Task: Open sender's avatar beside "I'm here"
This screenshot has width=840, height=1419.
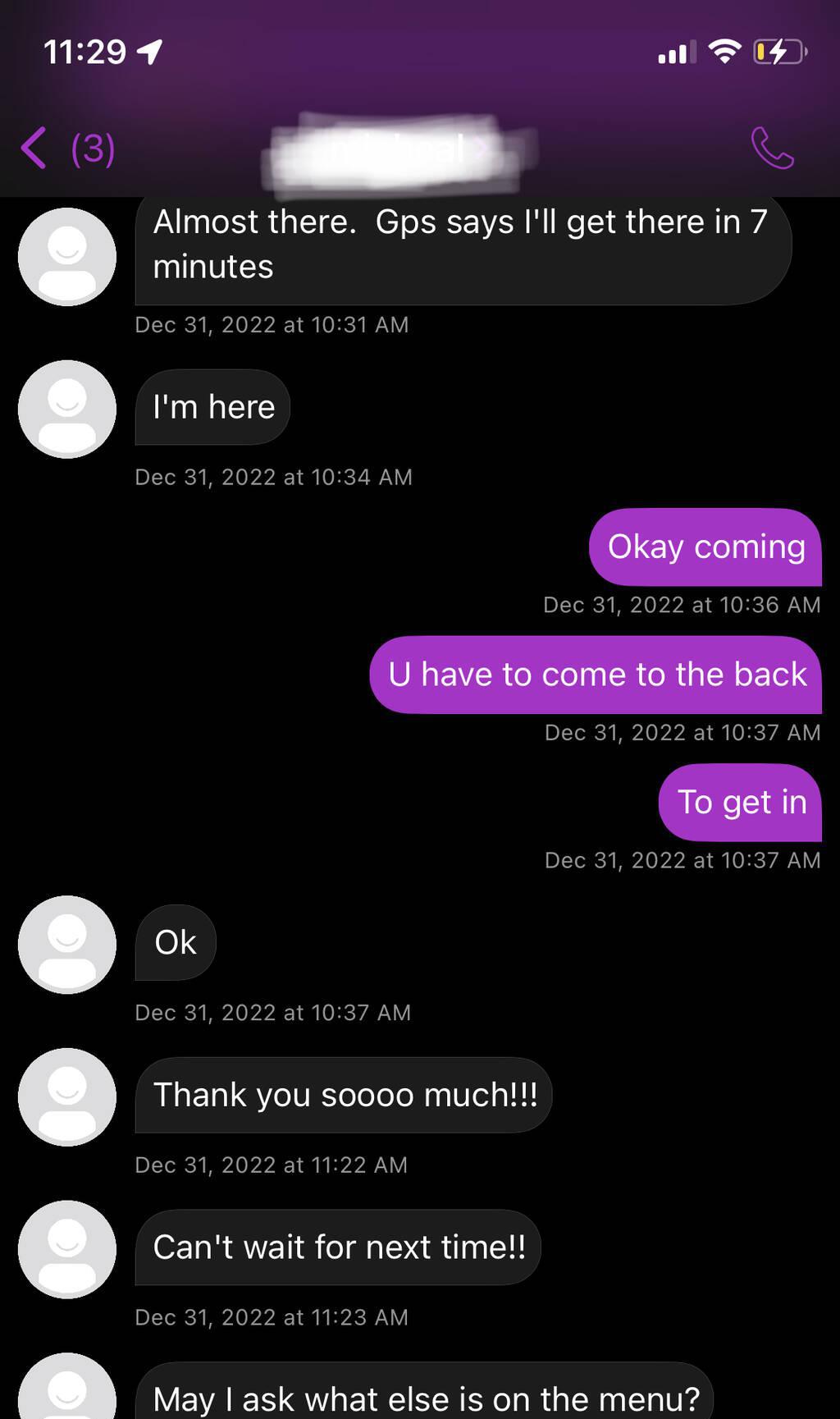Action: point(67,409)
